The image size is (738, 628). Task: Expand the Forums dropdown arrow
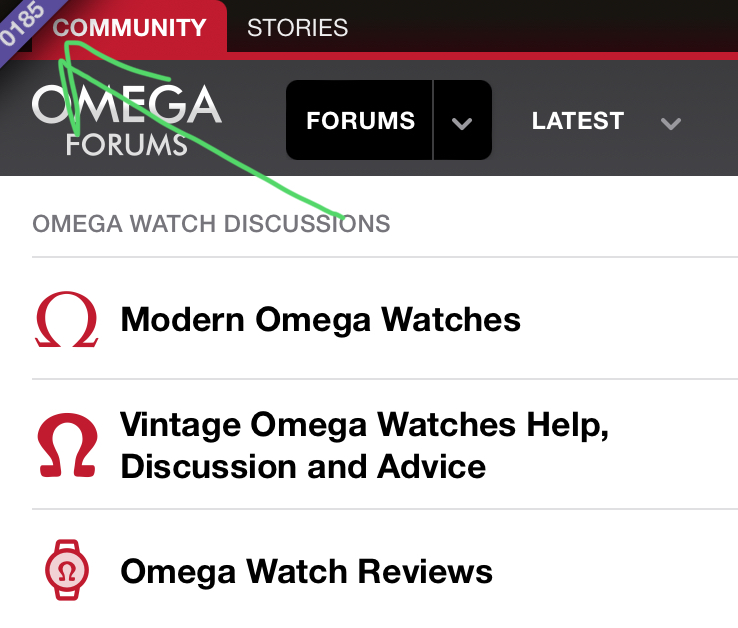pyautogui.click(x=461, y=122)
